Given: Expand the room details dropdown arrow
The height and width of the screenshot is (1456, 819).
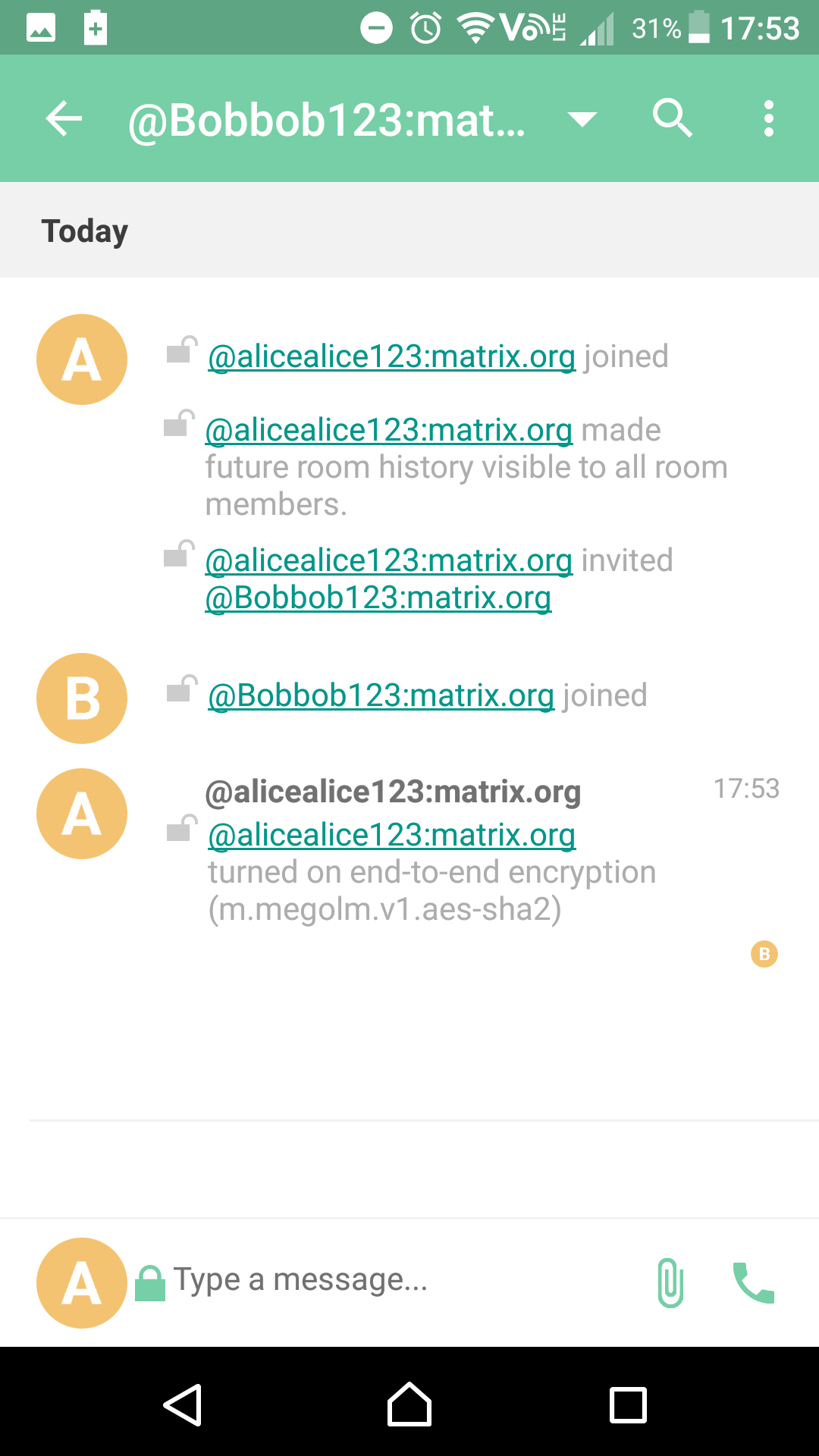Looking at the screenshot, I should (582, 119).
